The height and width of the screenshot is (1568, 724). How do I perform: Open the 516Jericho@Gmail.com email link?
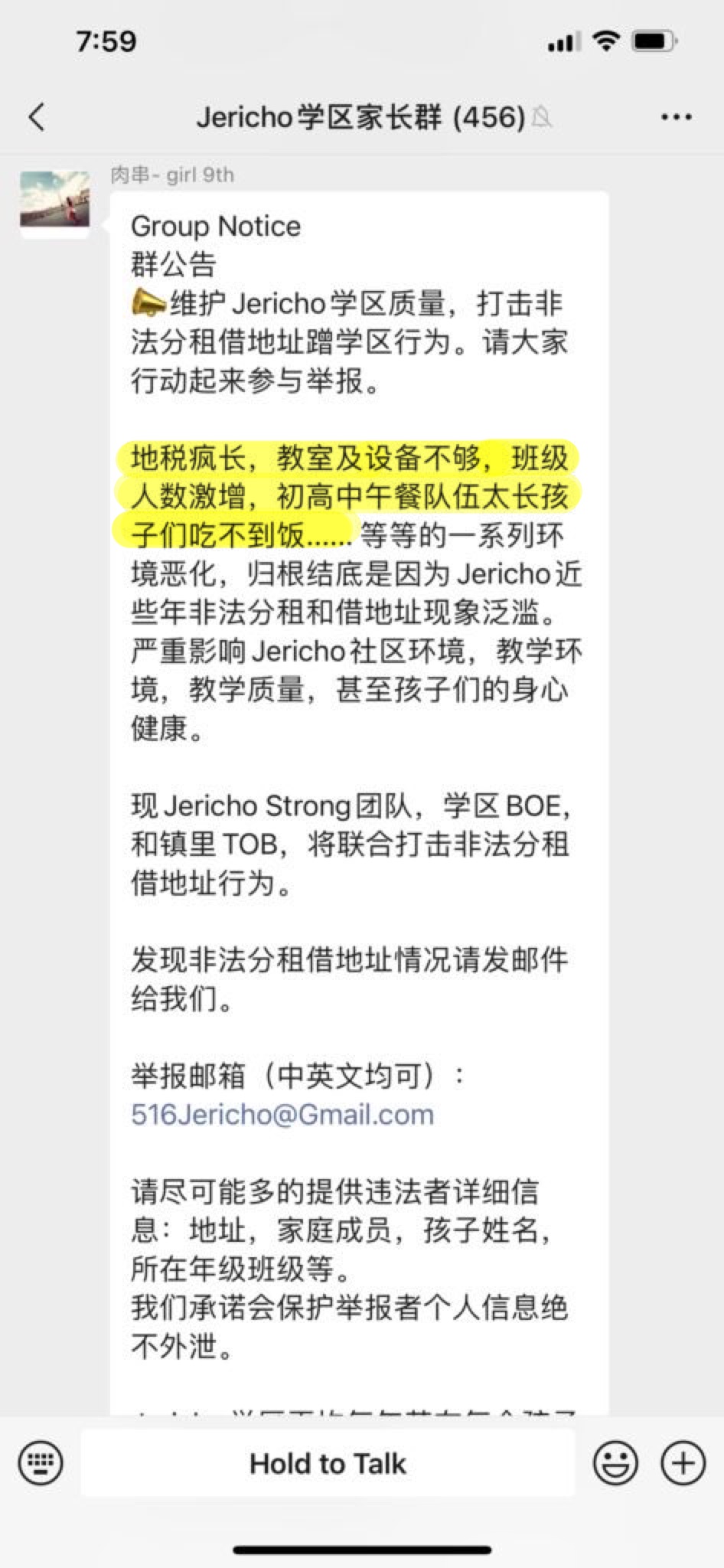click(x=282, y=1114)
